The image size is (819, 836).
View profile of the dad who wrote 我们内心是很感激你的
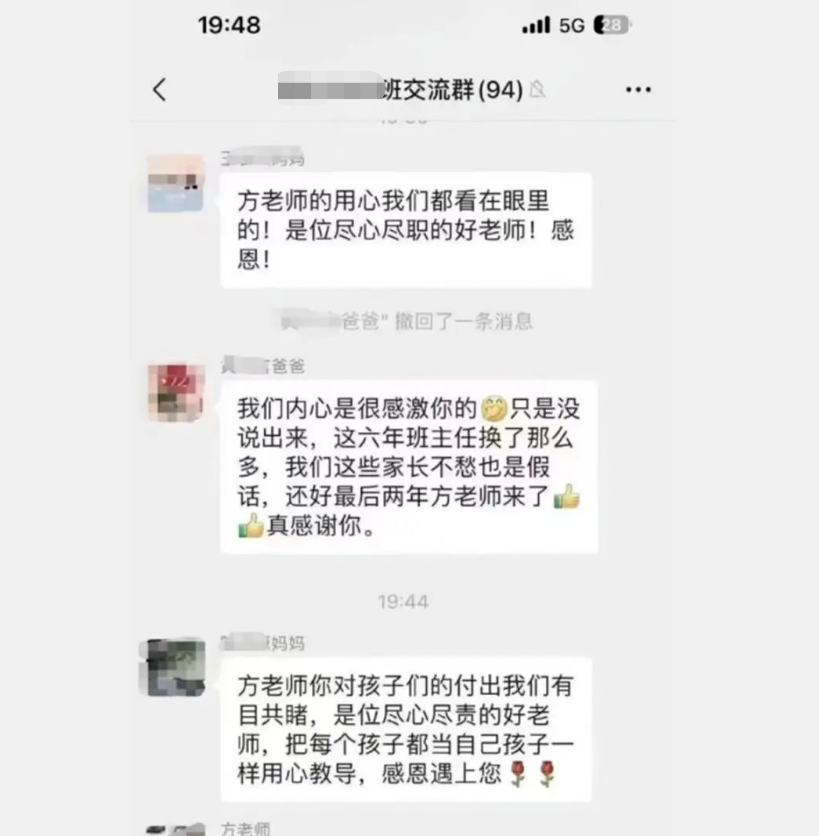[176, 391]
